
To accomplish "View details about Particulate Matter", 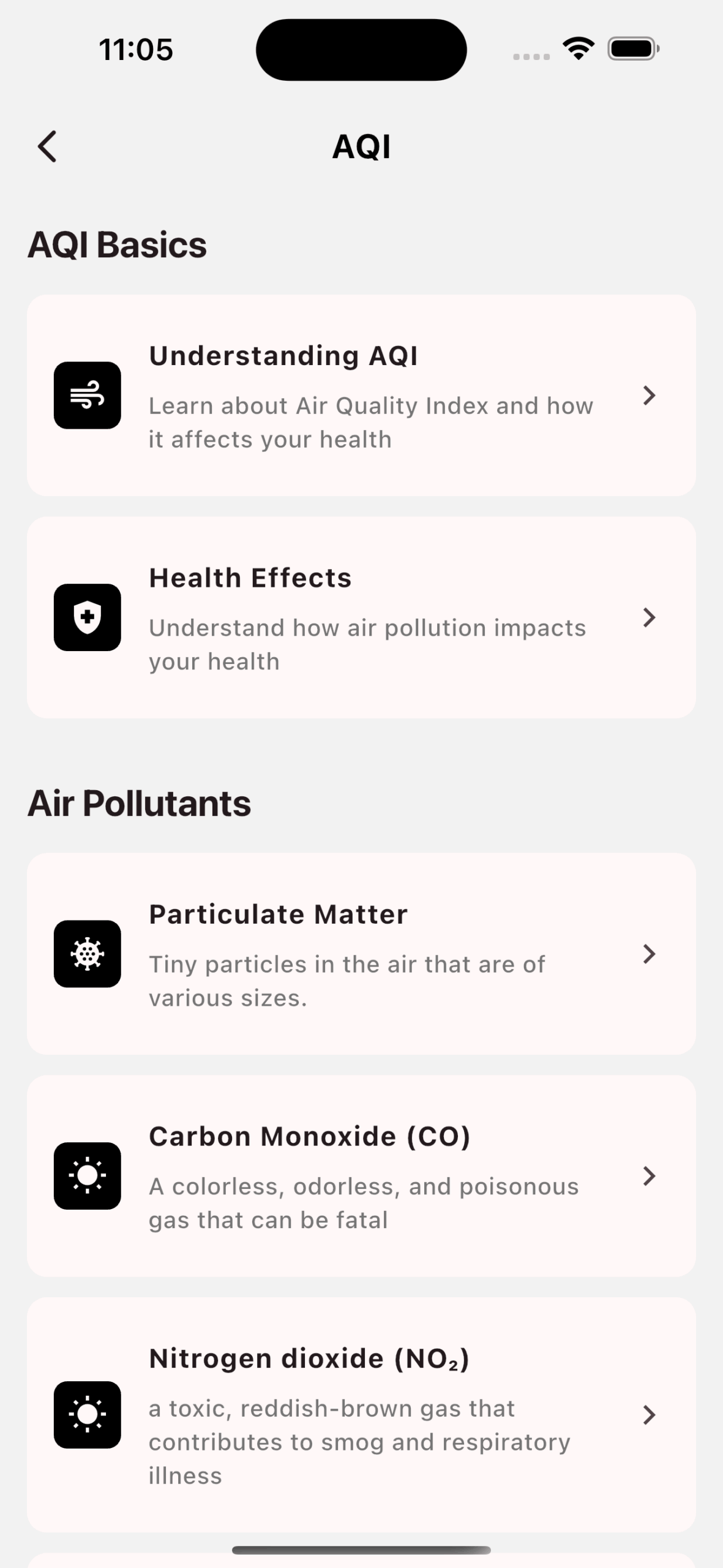I will pos(361,954).
